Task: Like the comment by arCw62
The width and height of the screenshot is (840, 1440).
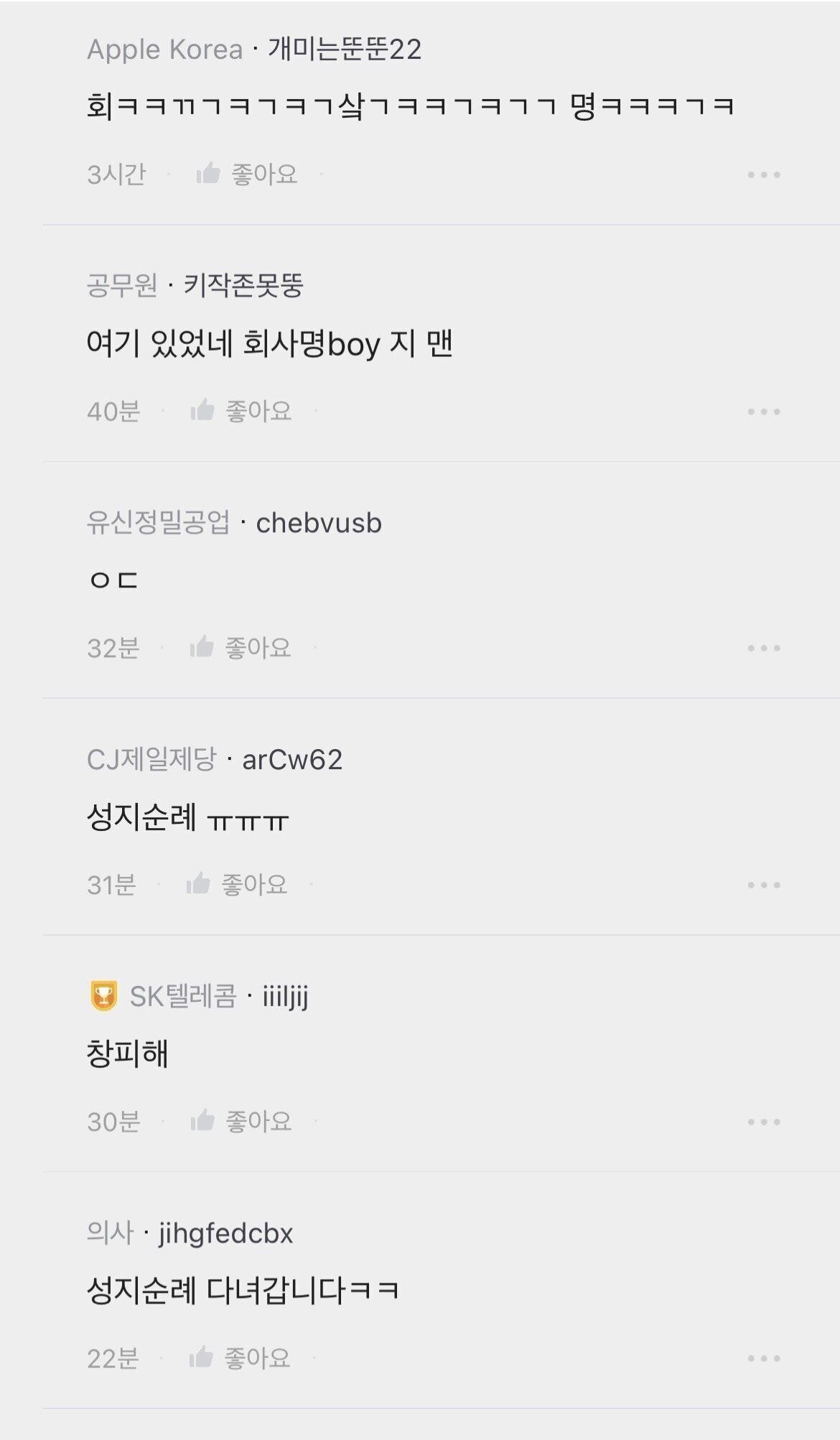Action: pos(237,885)
